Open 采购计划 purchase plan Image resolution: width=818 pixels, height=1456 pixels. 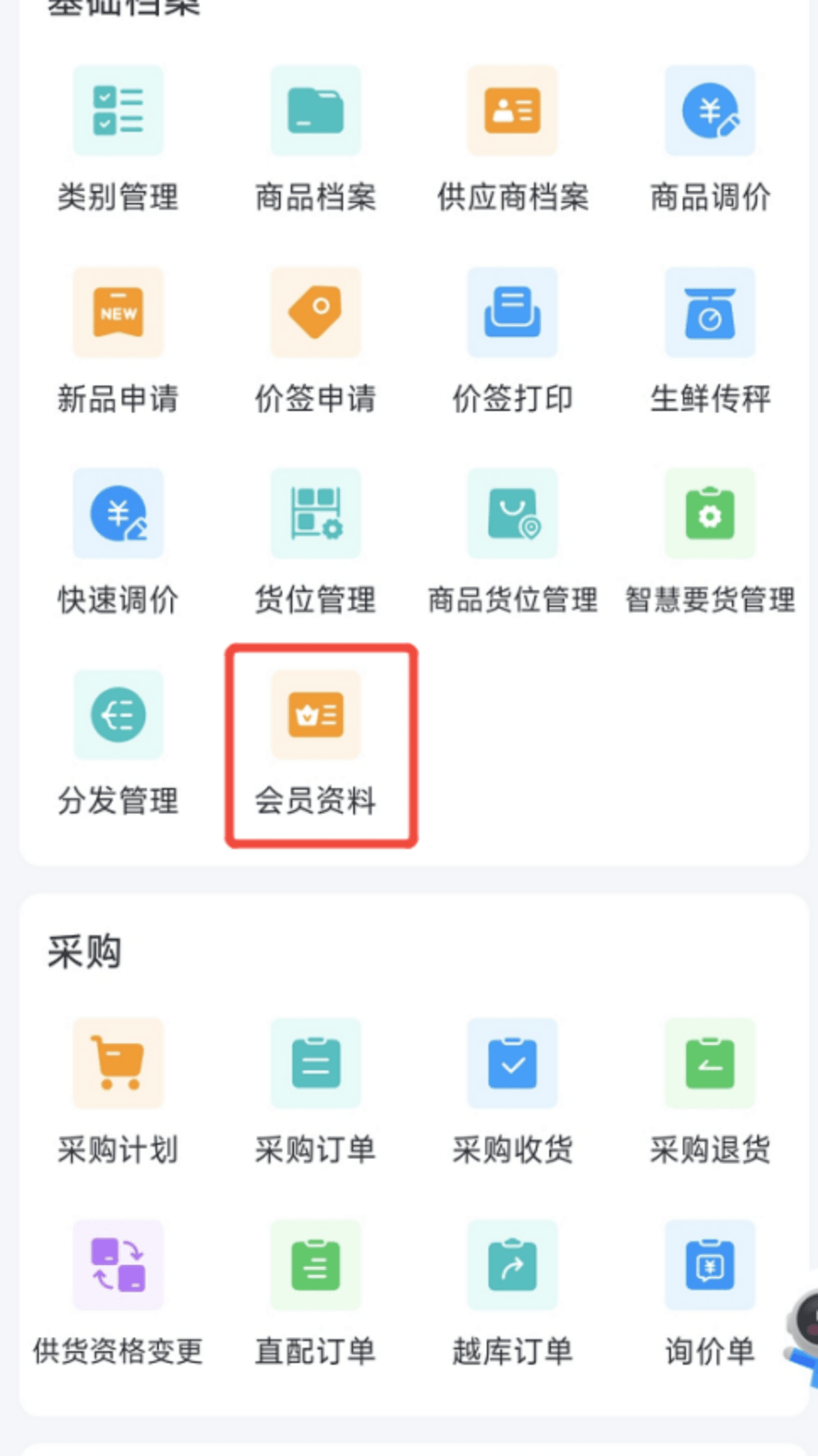(x=118, y=1064)
